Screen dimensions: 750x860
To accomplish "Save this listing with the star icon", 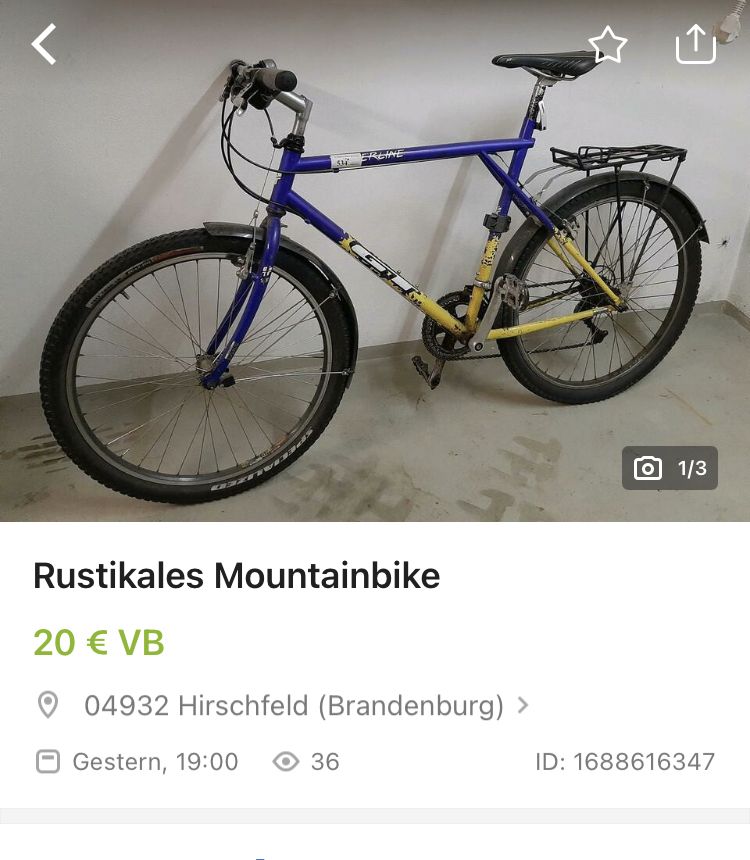I will coord(607,45).
